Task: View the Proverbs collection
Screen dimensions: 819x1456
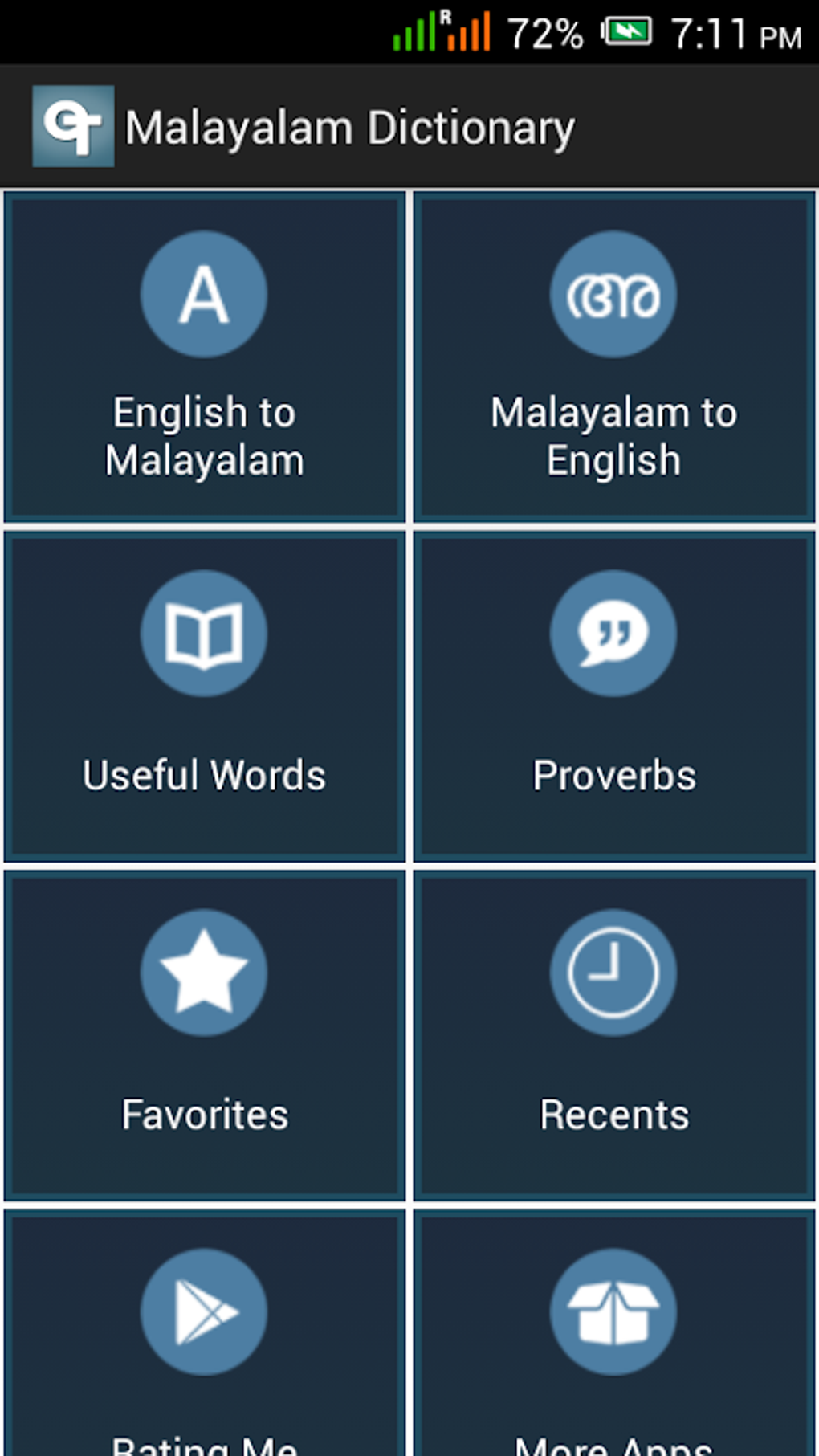Action: (x=614, y=696)
